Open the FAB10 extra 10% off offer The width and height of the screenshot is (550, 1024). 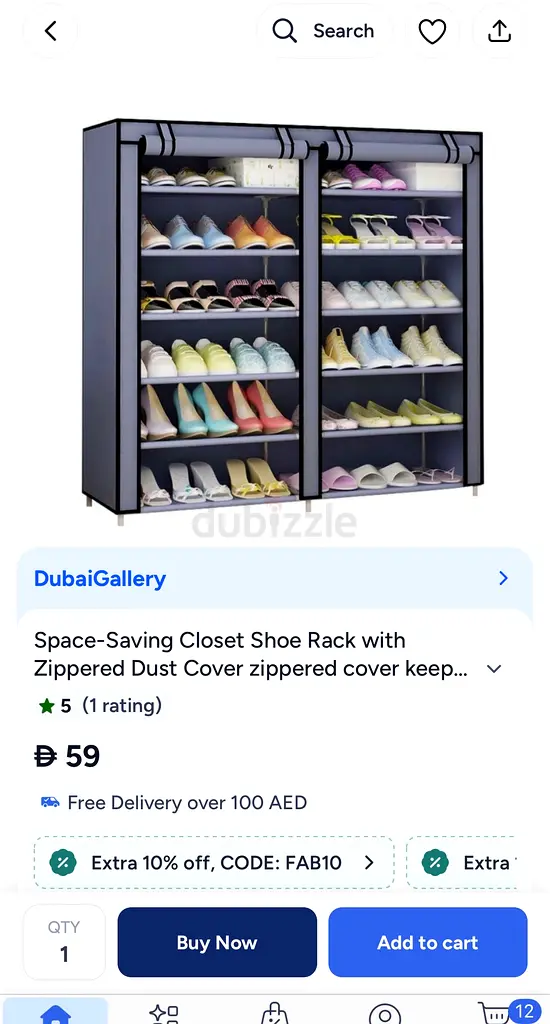[214, 863]
